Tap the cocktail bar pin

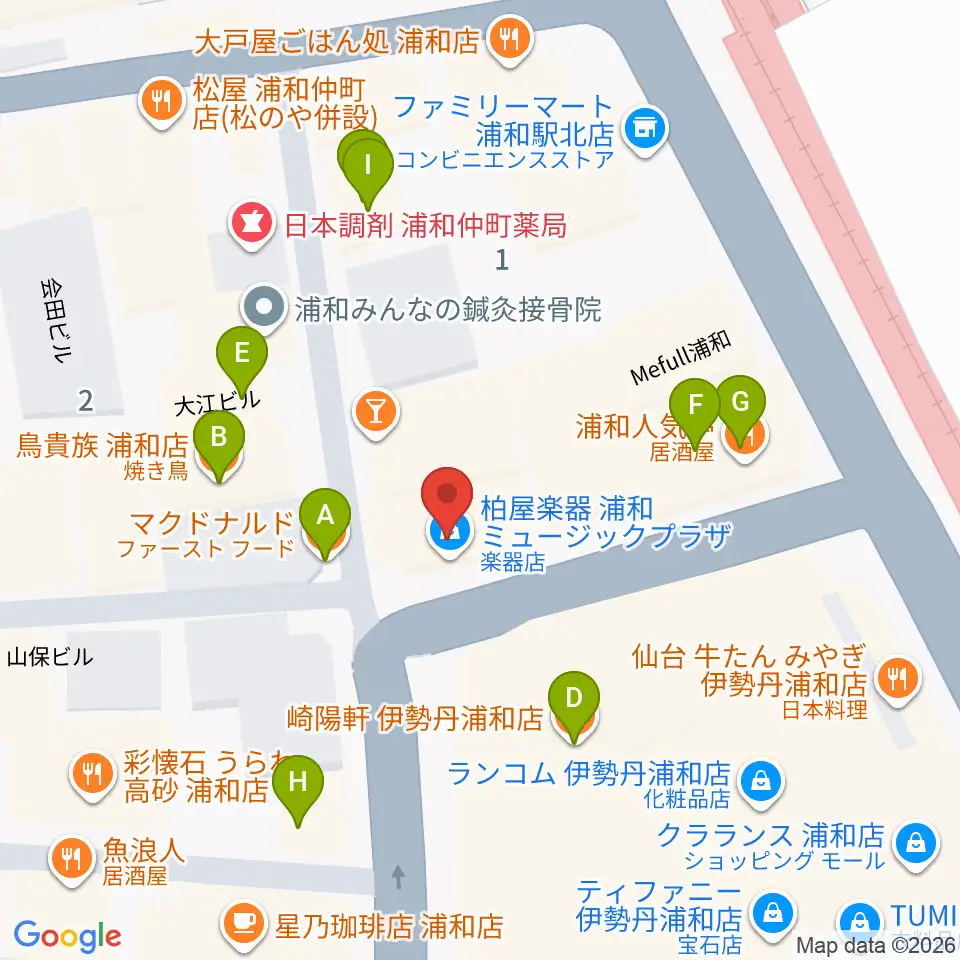(x=377, y=414)
